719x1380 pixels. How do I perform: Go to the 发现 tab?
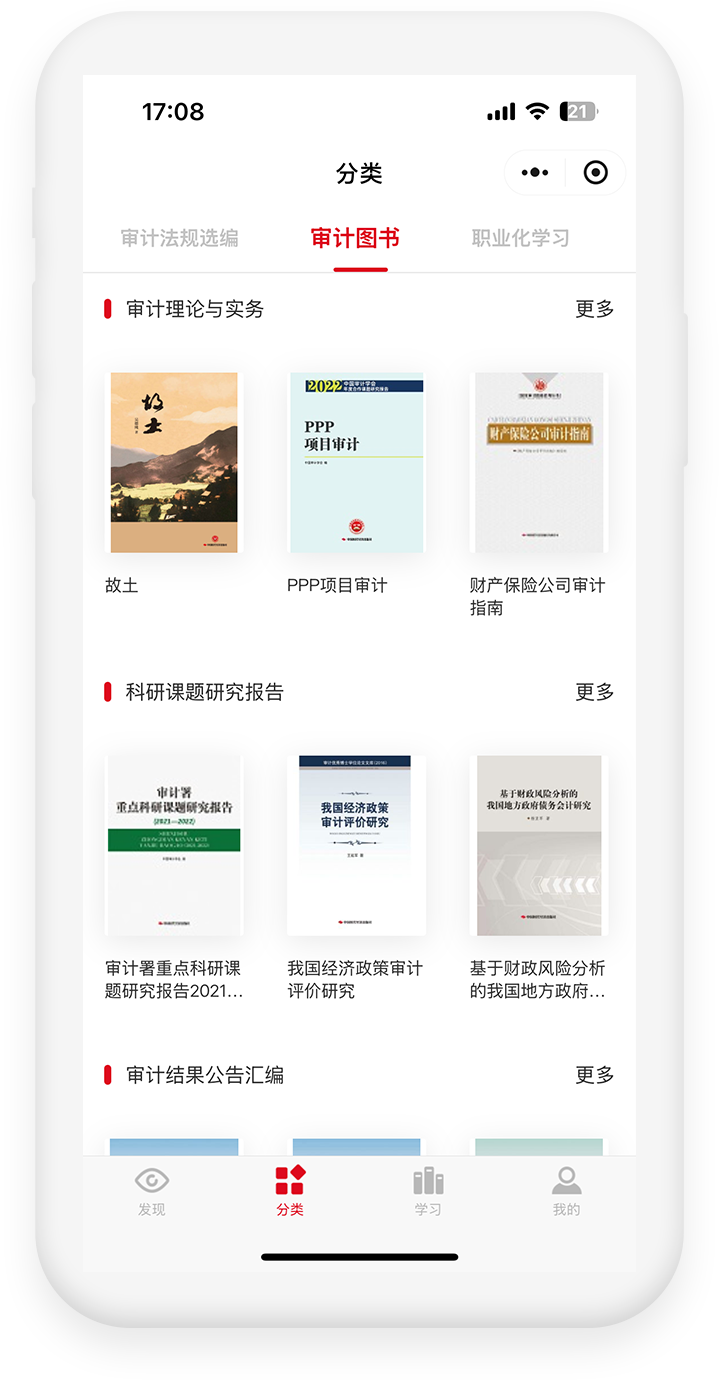tap(152, 1190)
